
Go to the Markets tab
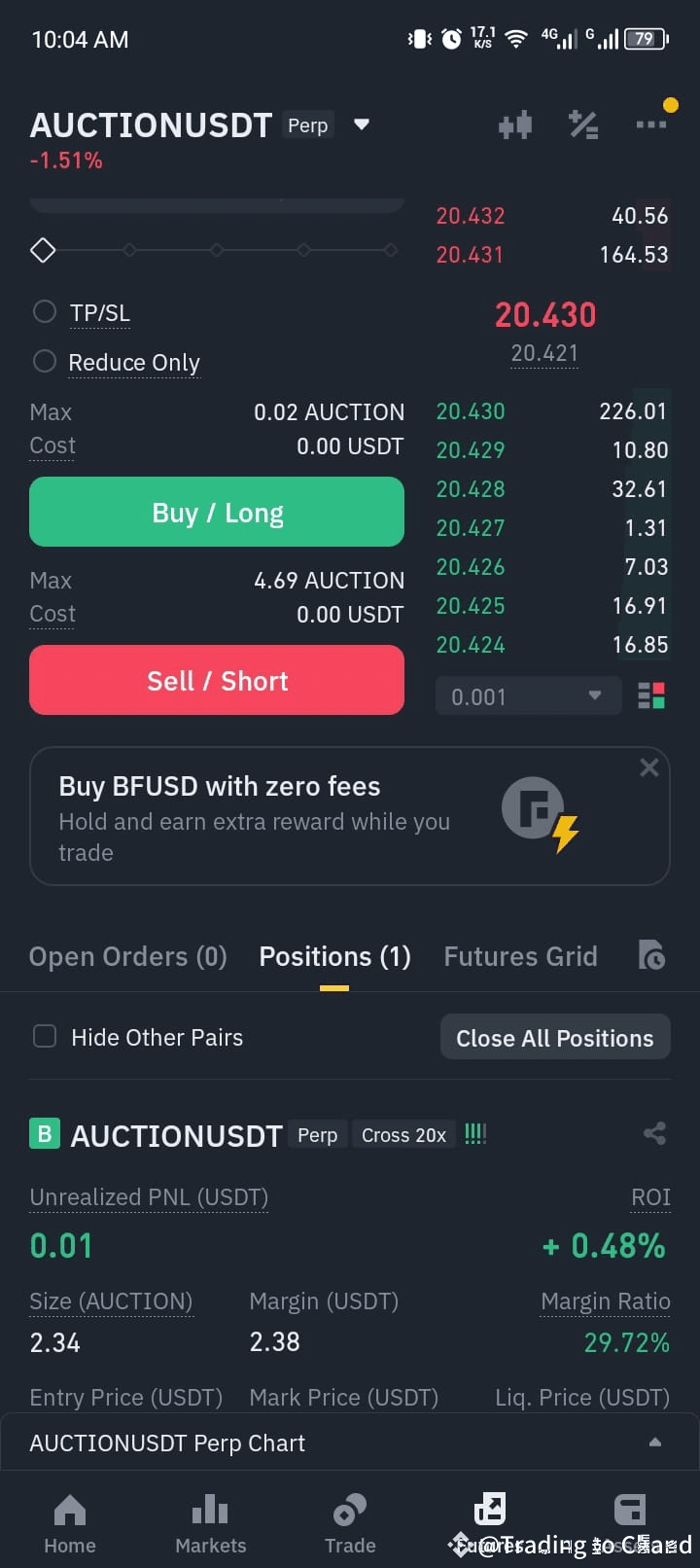click(210, 1524)
